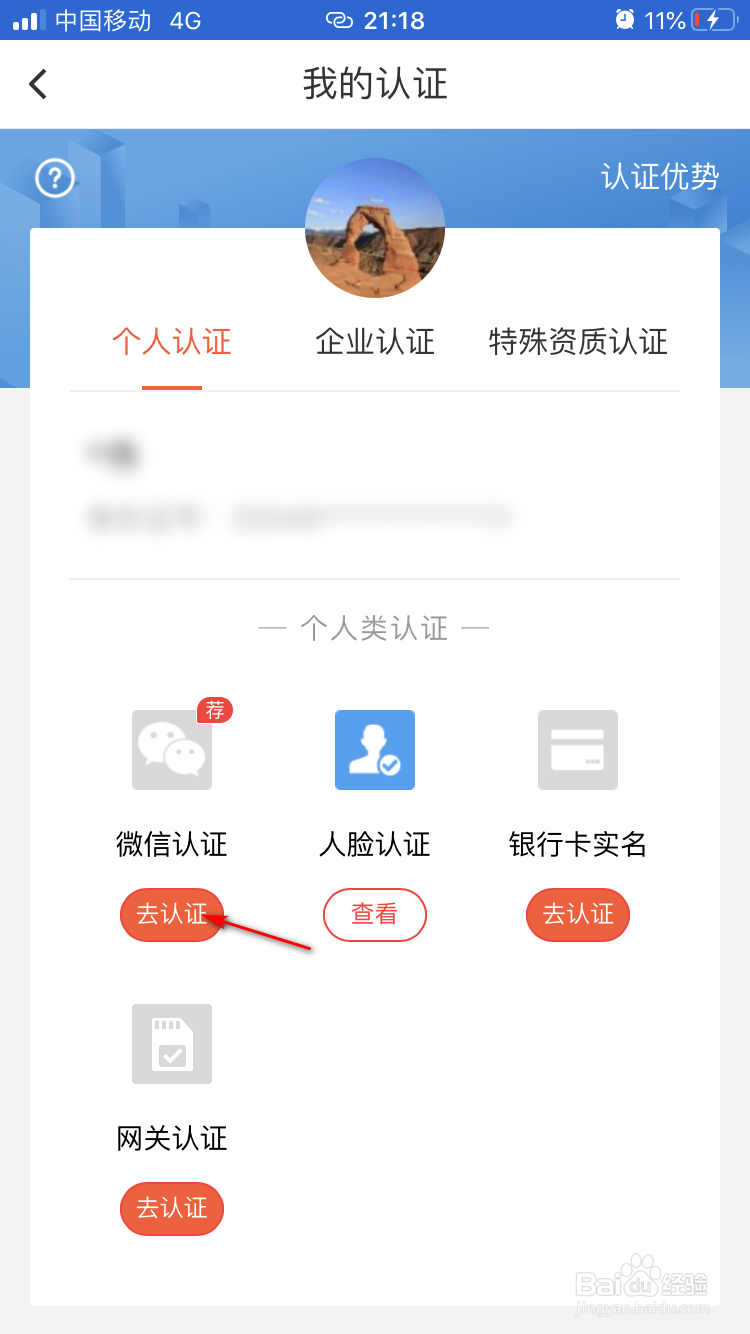Tap the red 荐 recommendation badge

point(215,710)
